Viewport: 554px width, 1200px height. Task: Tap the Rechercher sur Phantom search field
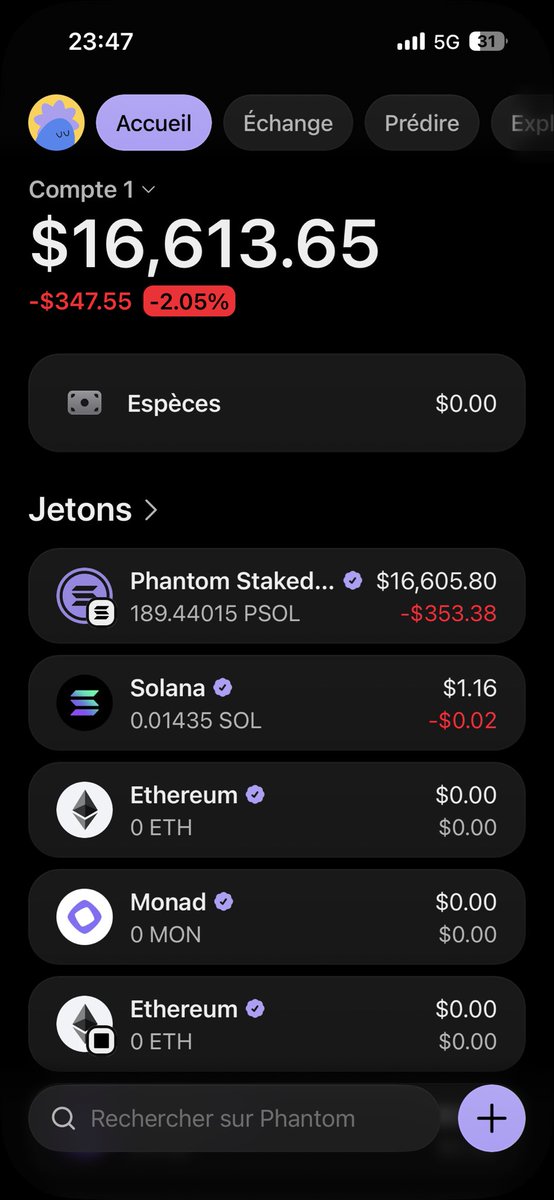click(234, 1118)
